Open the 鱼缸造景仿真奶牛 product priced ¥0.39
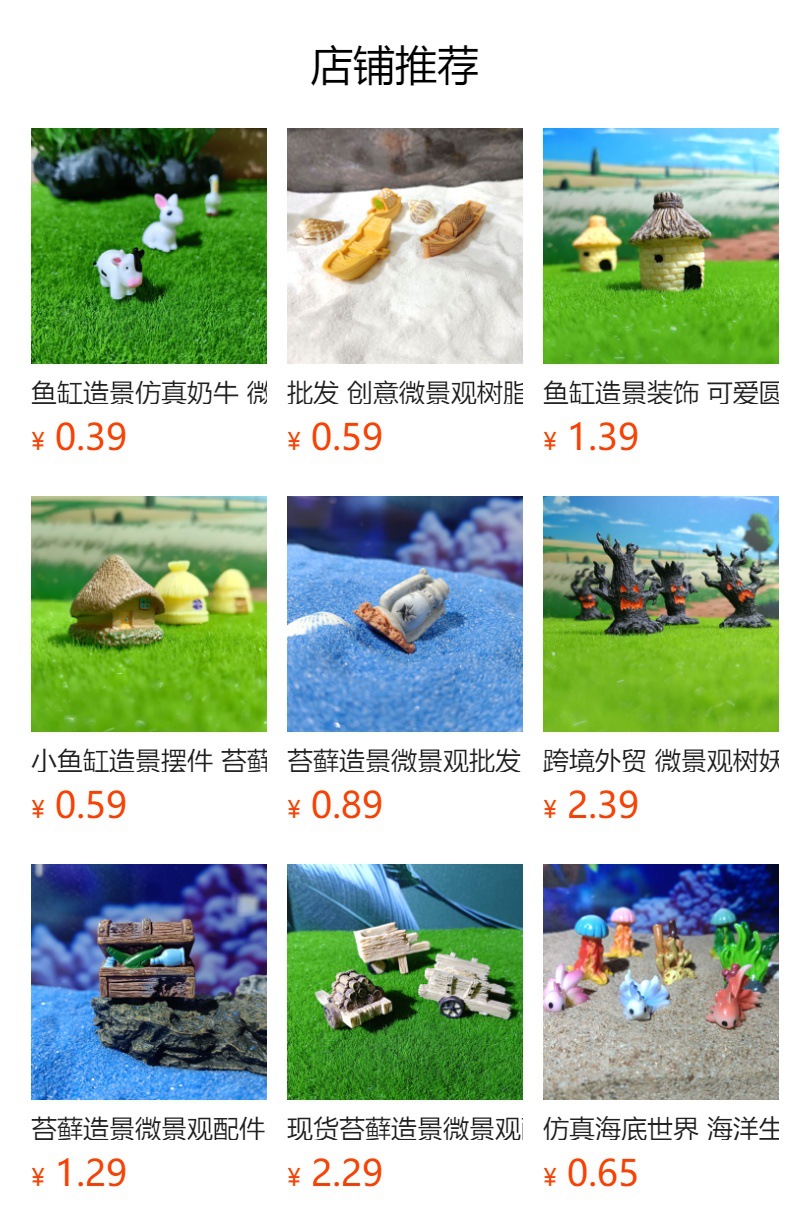This screenshot has width=790, height=1232. click(148, 246)
